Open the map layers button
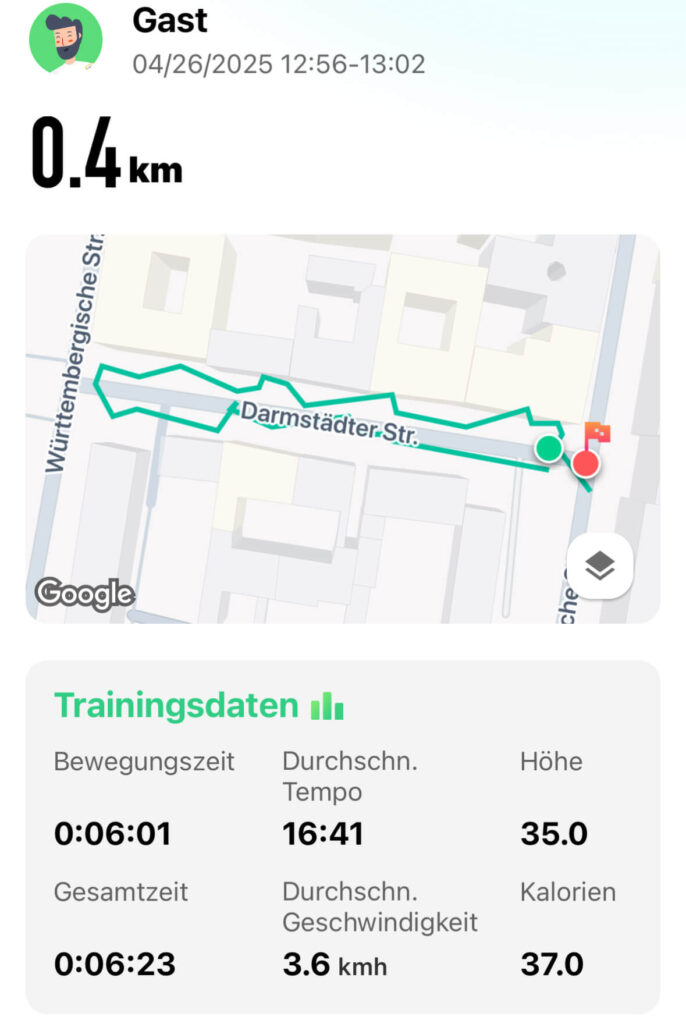This screenshot has width=686, height=1024. [599, 566]
